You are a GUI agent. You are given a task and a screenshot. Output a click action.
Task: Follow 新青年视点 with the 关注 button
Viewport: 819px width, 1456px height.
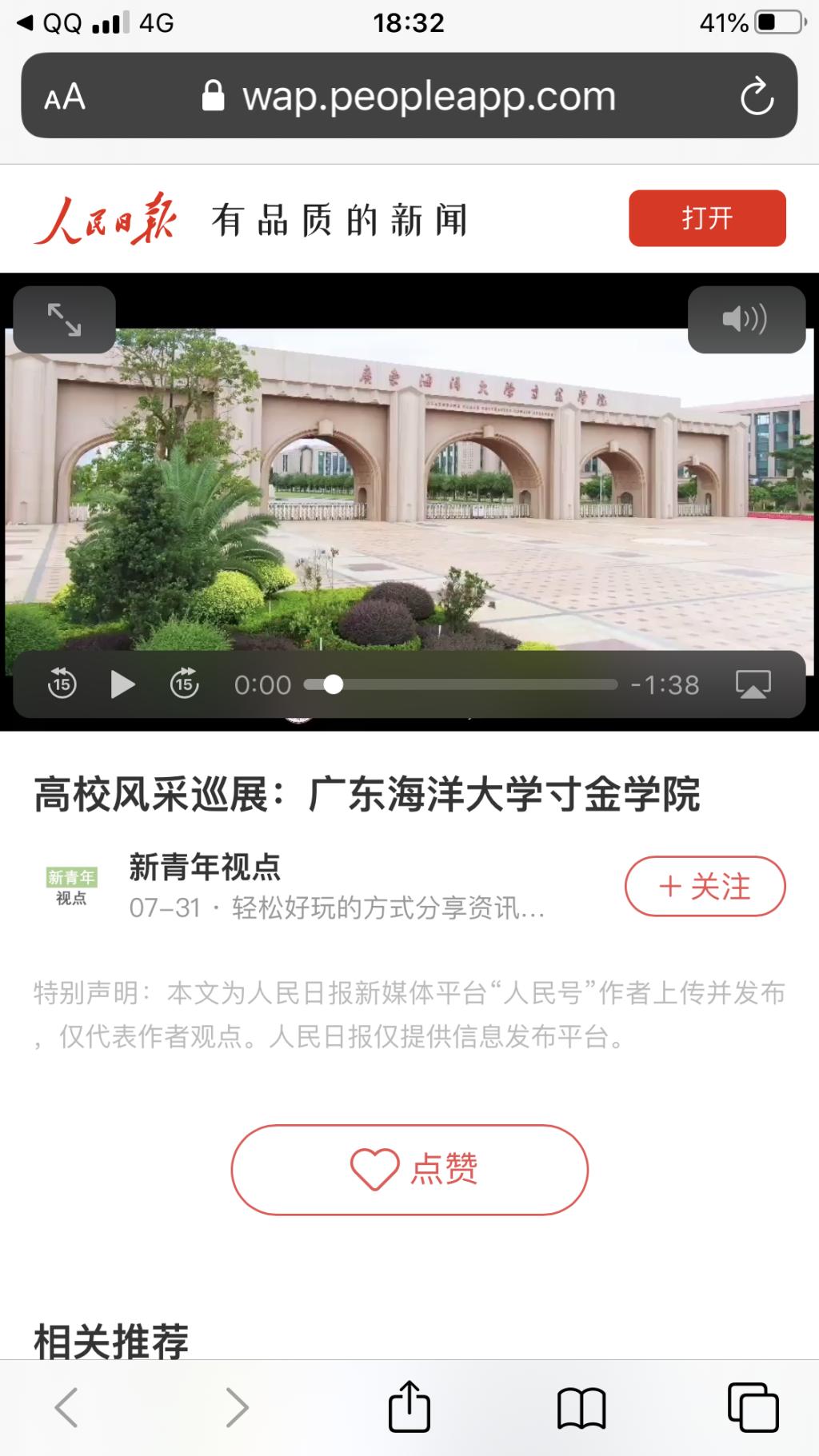(x=705, y=886)
